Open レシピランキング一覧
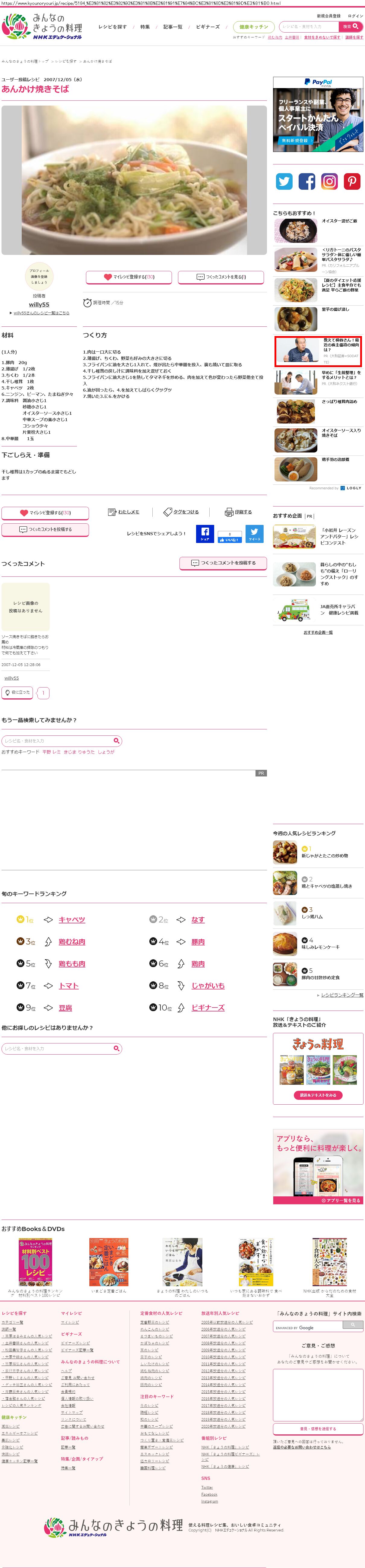Viewport: 365px width, 1568px height. click(342, 995)
